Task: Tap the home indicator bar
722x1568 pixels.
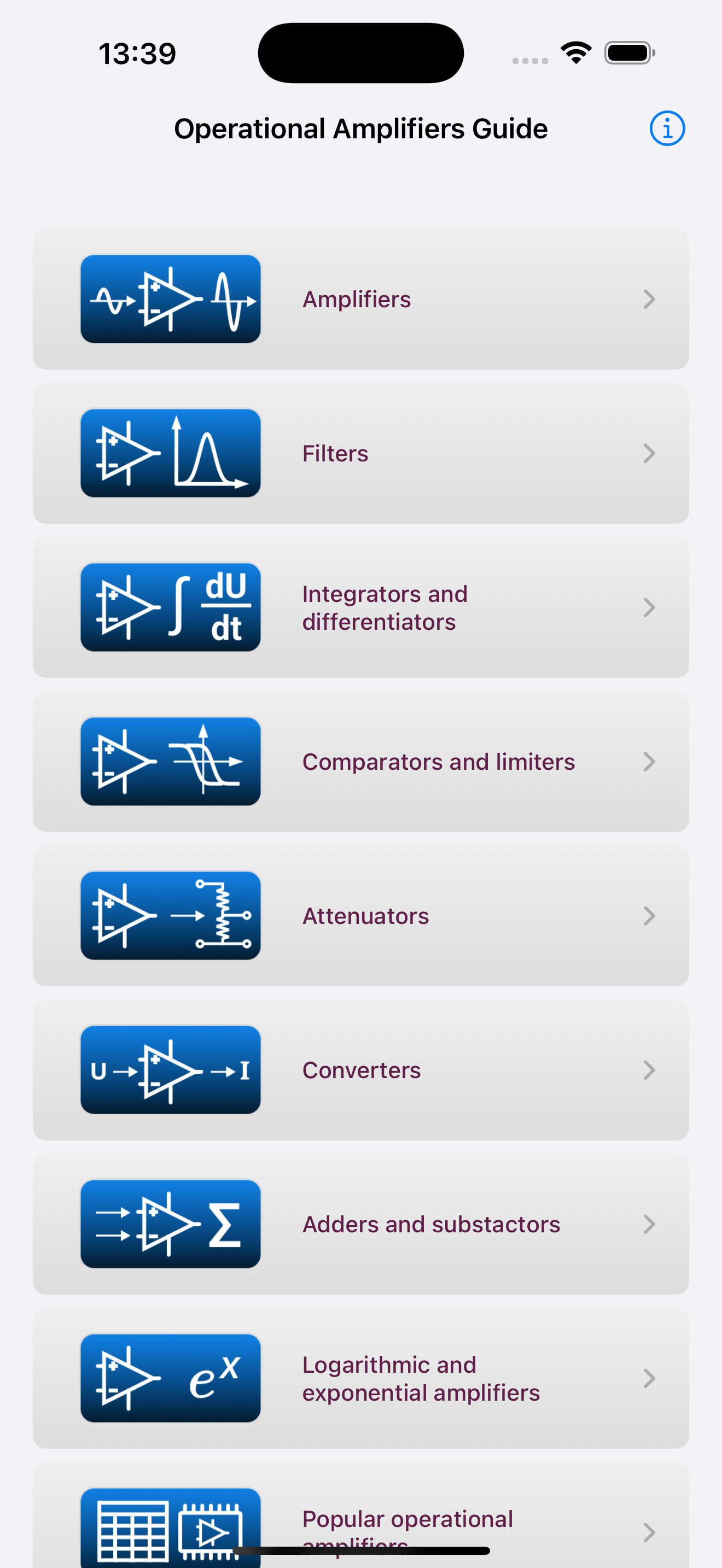Action: tap(361, 1549)
